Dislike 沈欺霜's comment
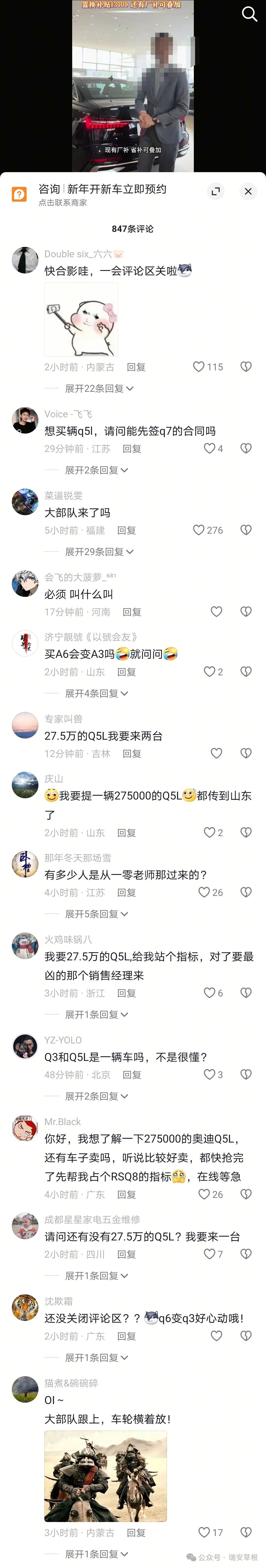 pos(246,1336)
